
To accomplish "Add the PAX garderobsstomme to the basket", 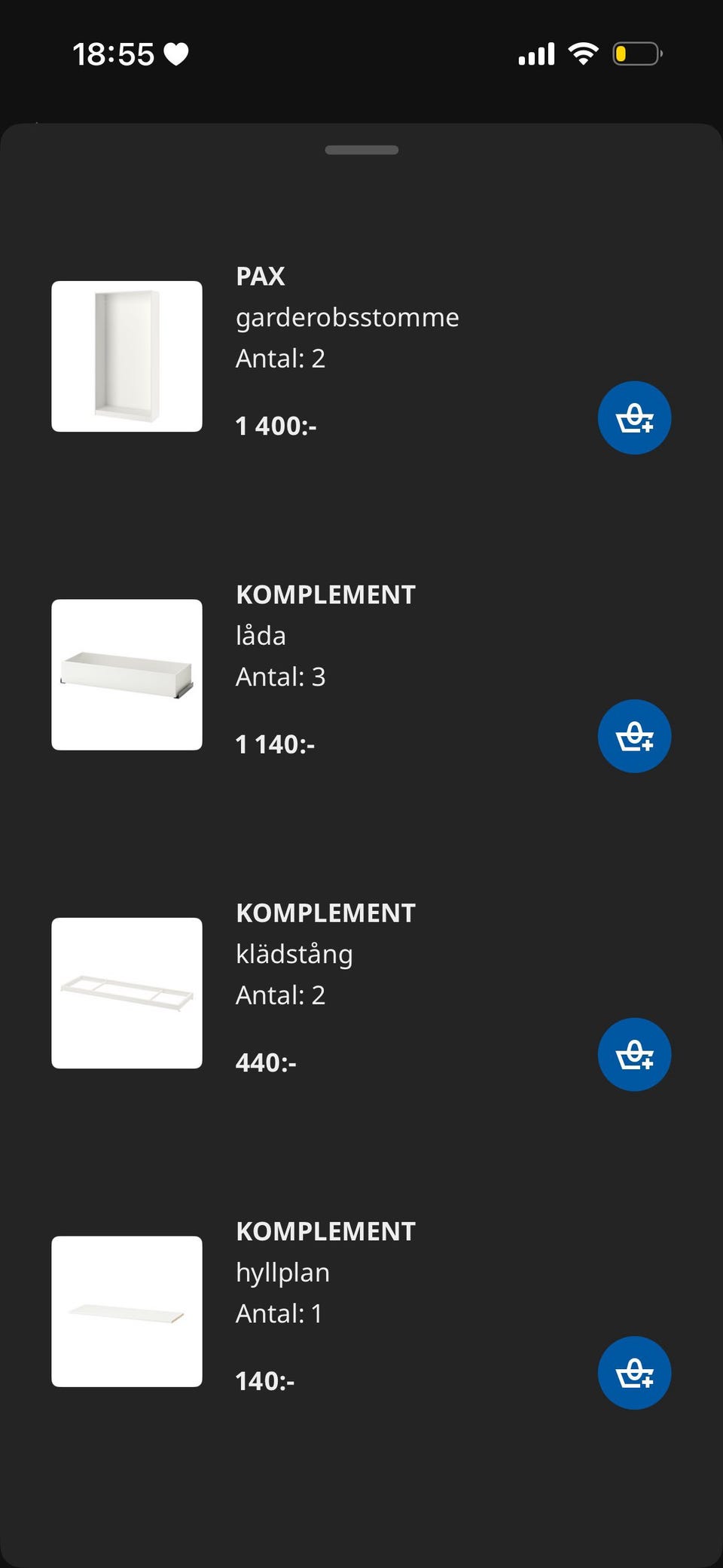I will (x=634, y=417).
